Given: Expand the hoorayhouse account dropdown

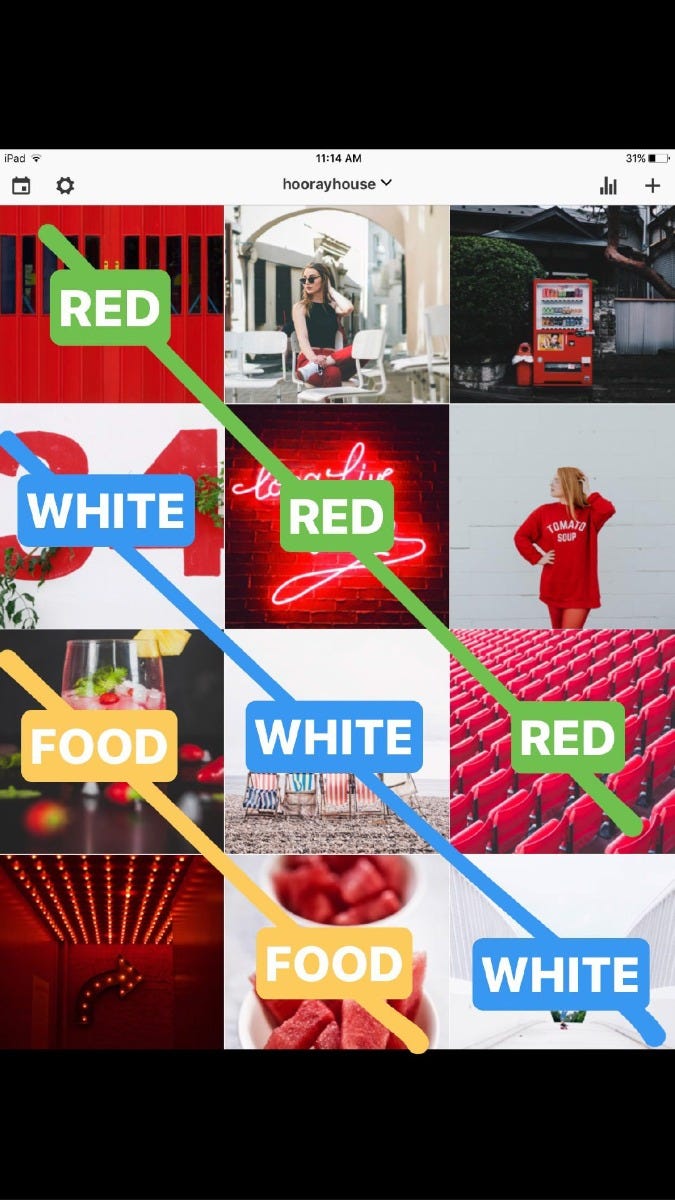Looking at the screenshot, I should pos(337,184).
